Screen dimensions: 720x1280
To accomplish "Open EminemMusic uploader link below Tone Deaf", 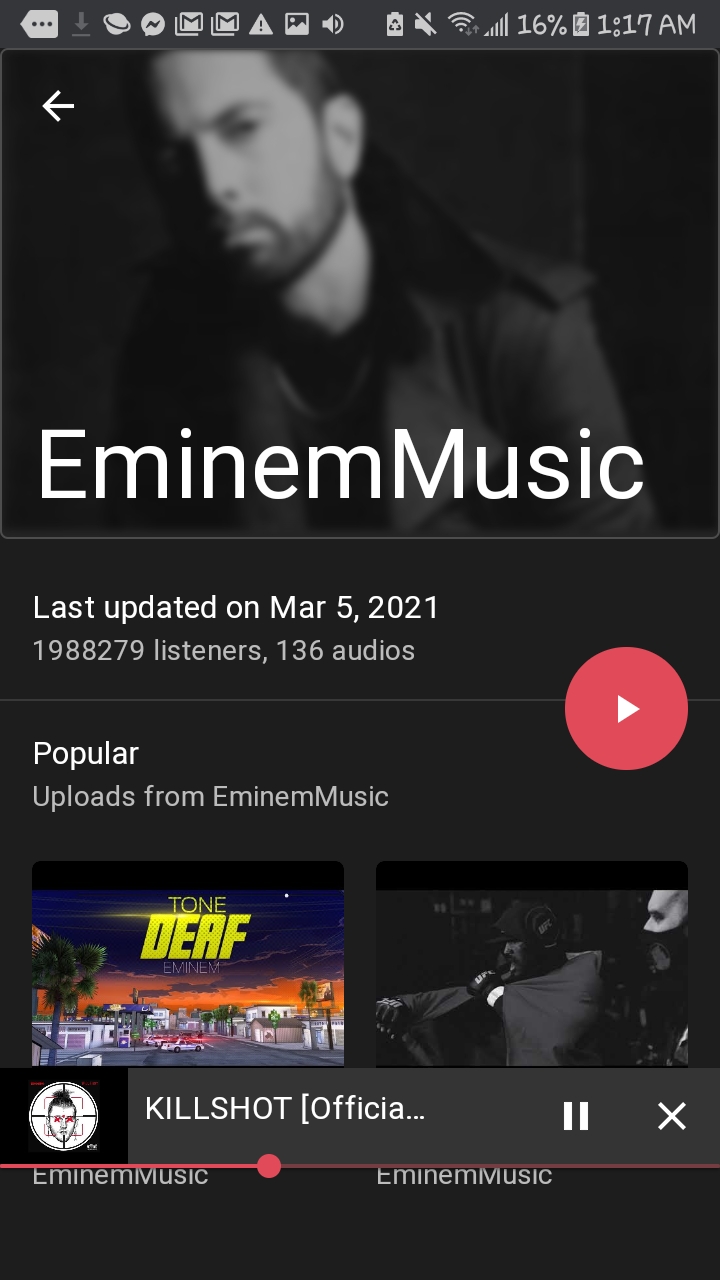I will click(119, 1174).
